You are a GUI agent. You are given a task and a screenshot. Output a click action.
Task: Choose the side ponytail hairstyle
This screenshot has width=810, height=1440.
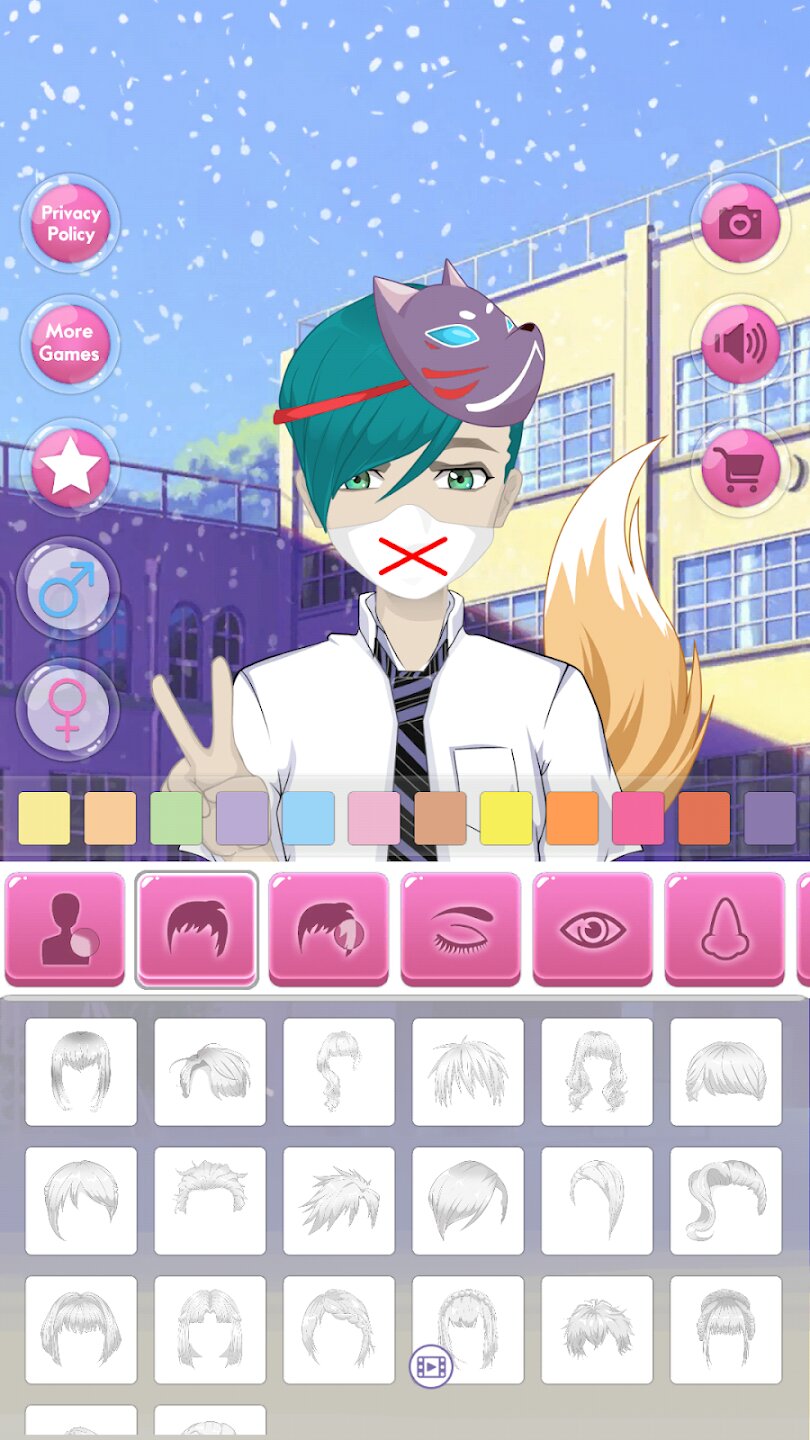click(726, 1200)
